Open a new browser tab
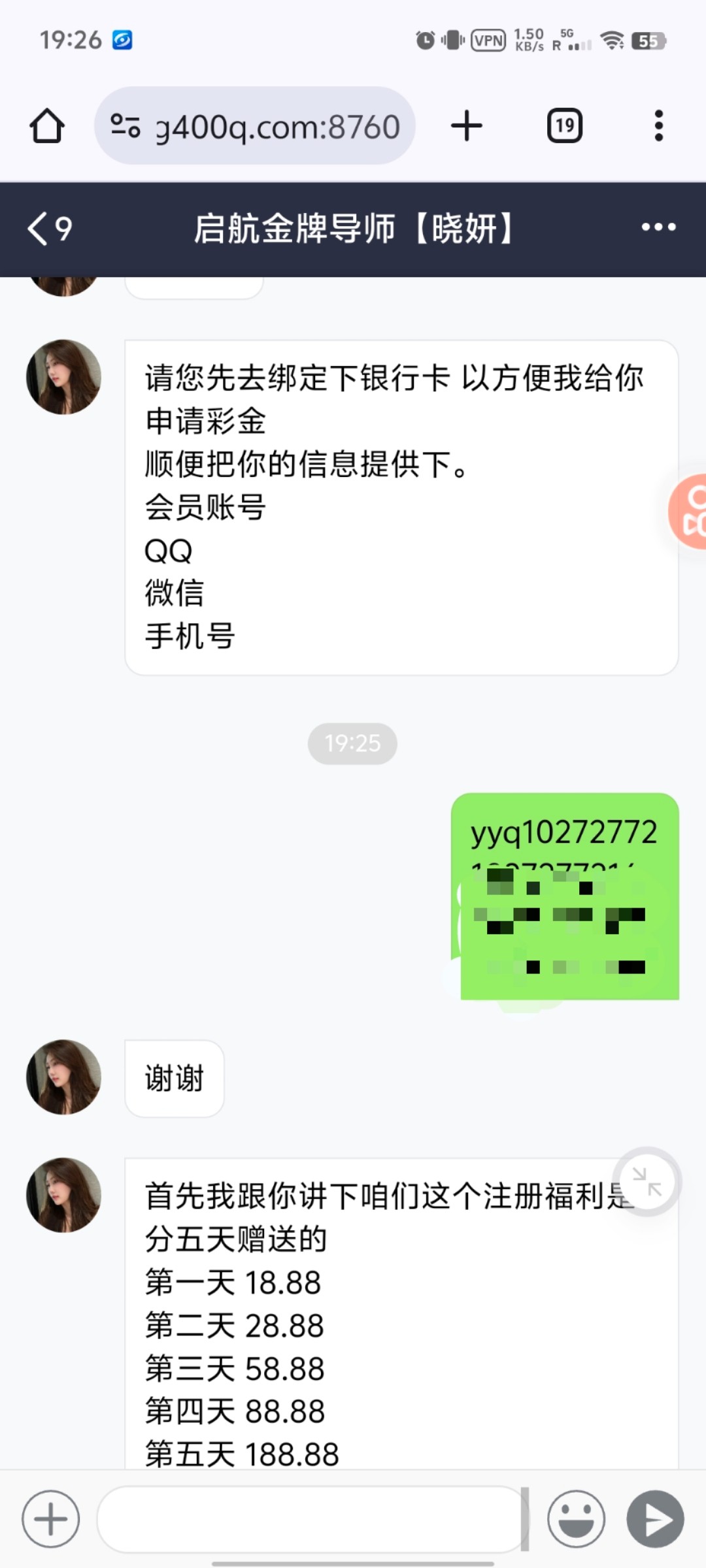 click(467, 125)
